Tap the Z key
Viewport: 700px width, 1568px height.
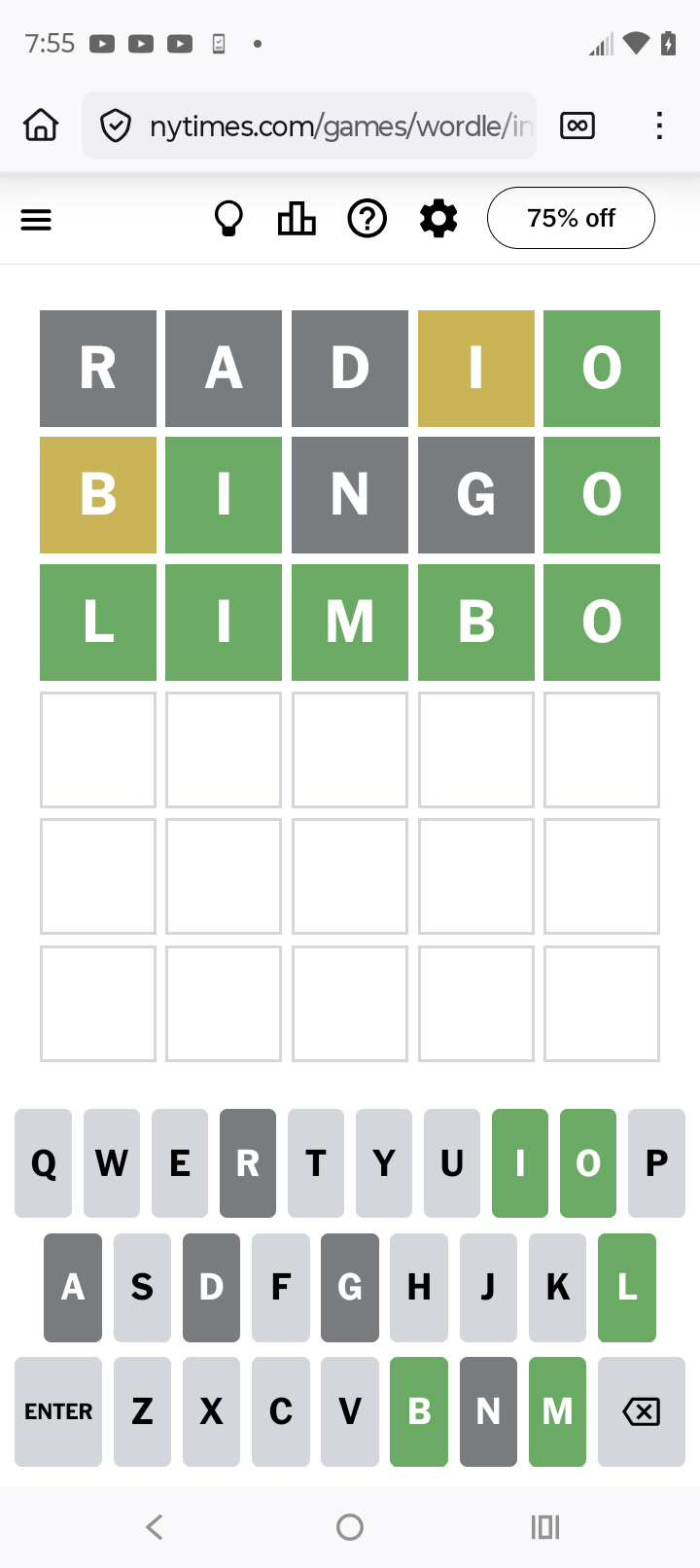(x=142, y=1411)
